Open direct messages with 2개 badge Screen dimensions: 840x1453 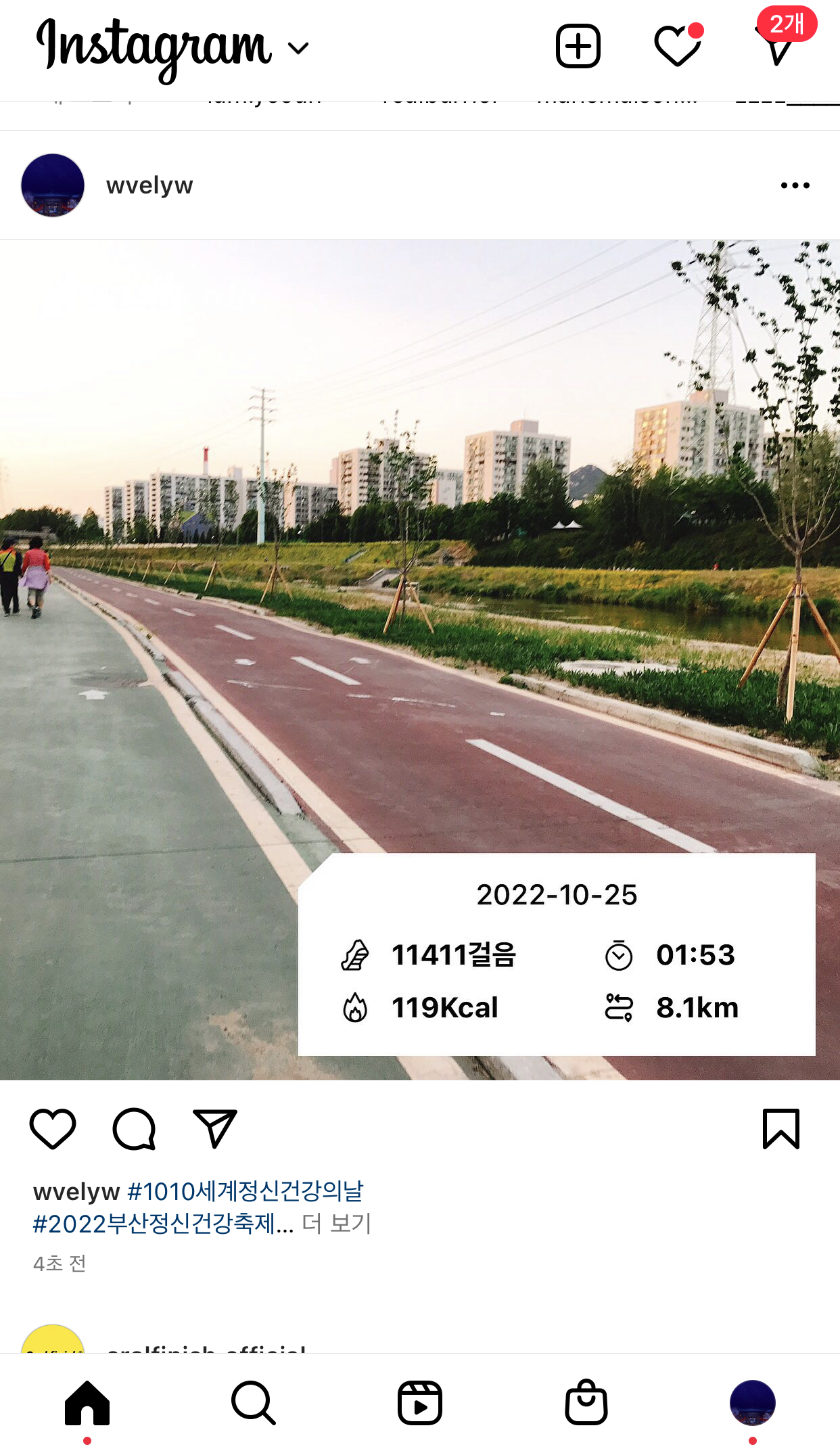click(x=779, y=45)
